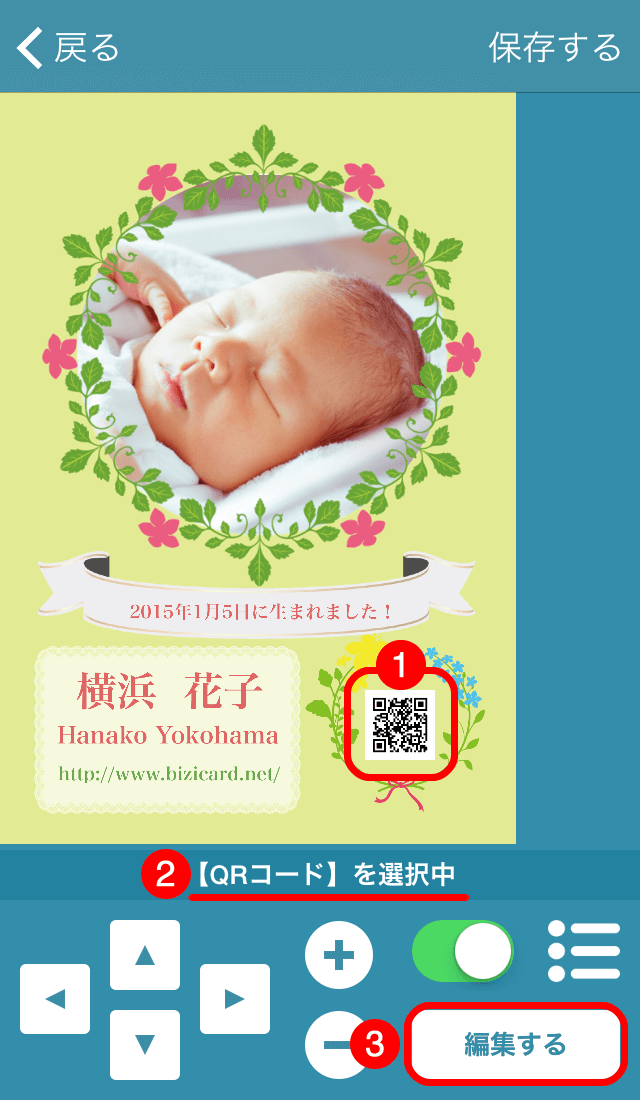640x1100 pixels.
Task: Move selected item right
Action: (x=235, y=998)
